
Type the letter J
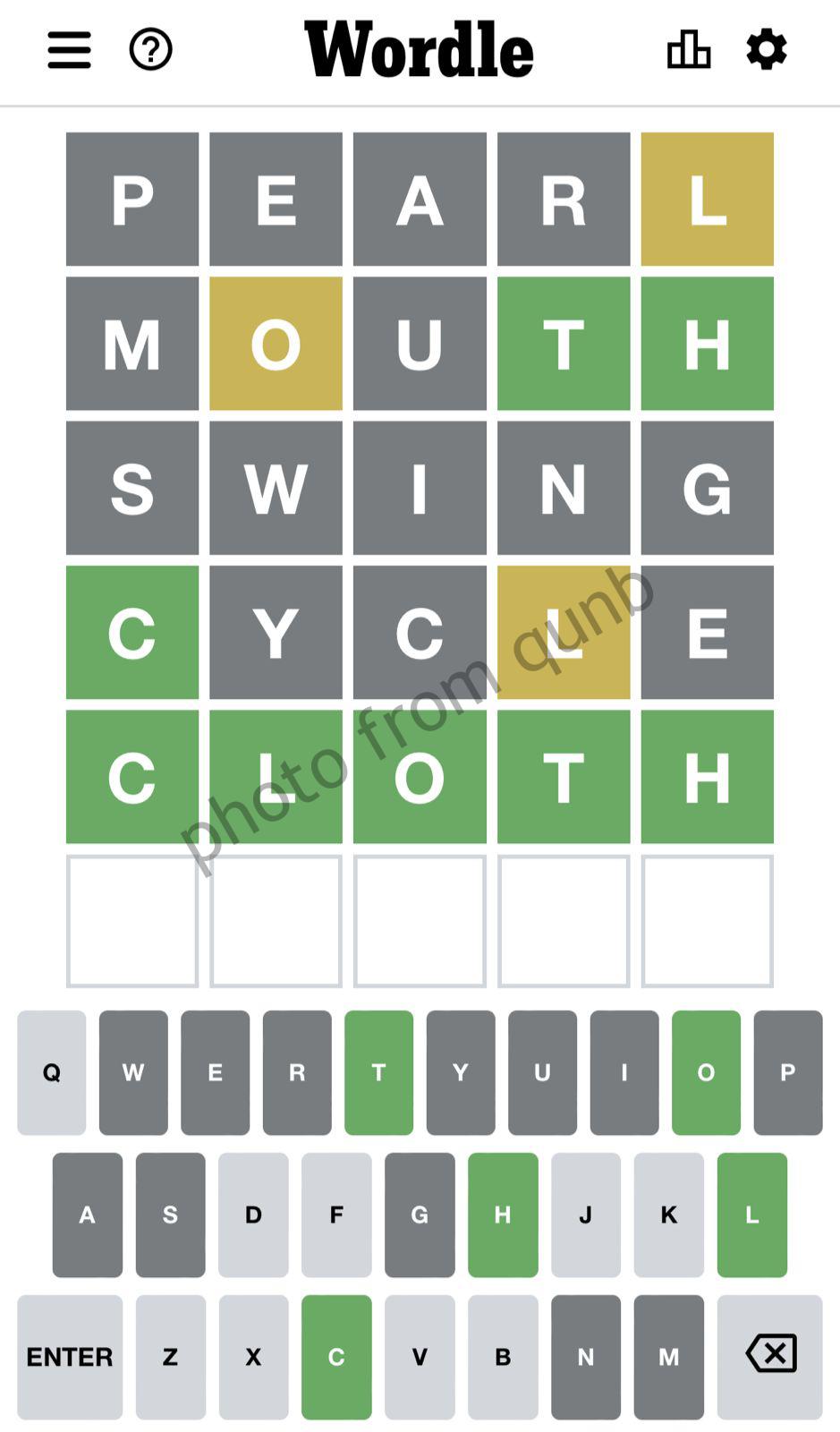coord(585,1215)
